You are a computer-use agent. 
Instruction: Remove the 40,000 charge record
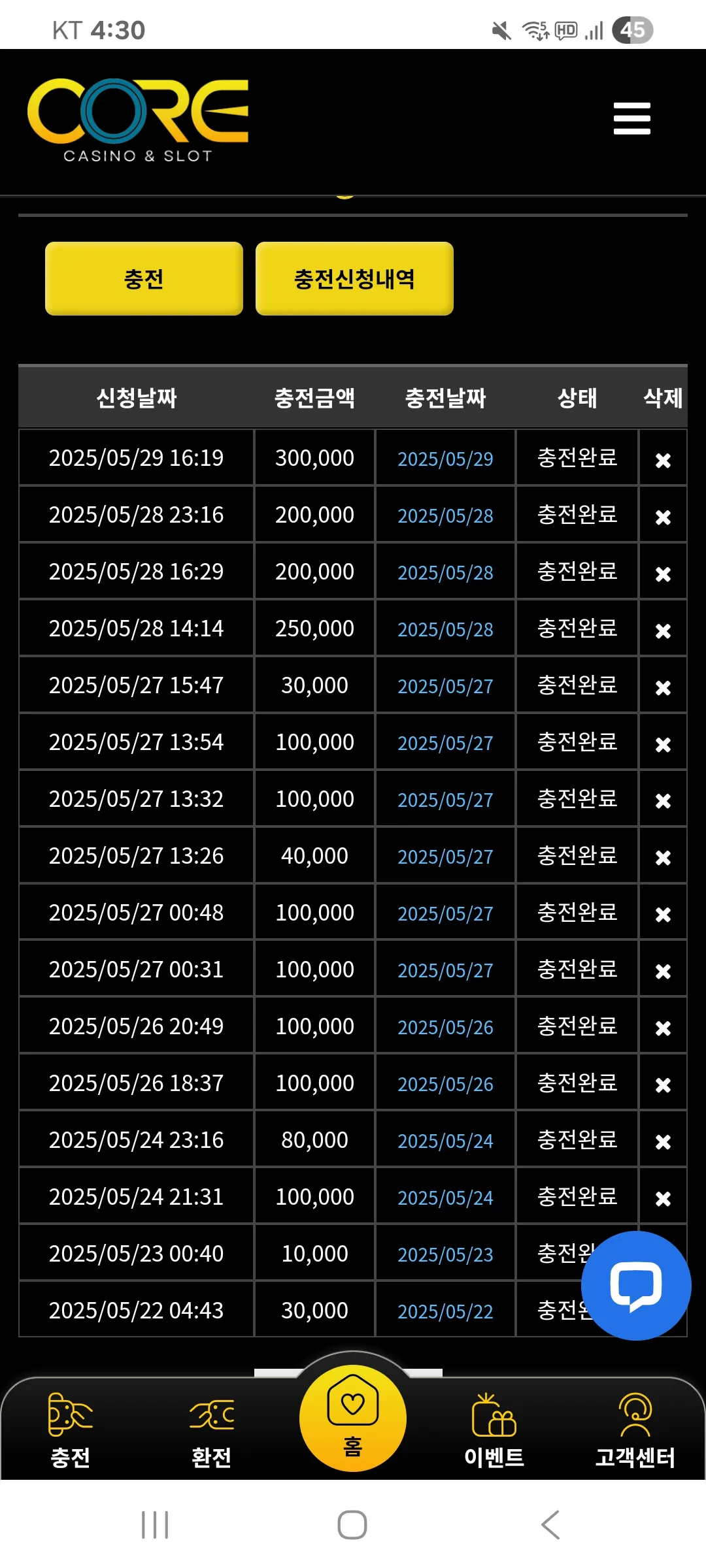[663, 858]
